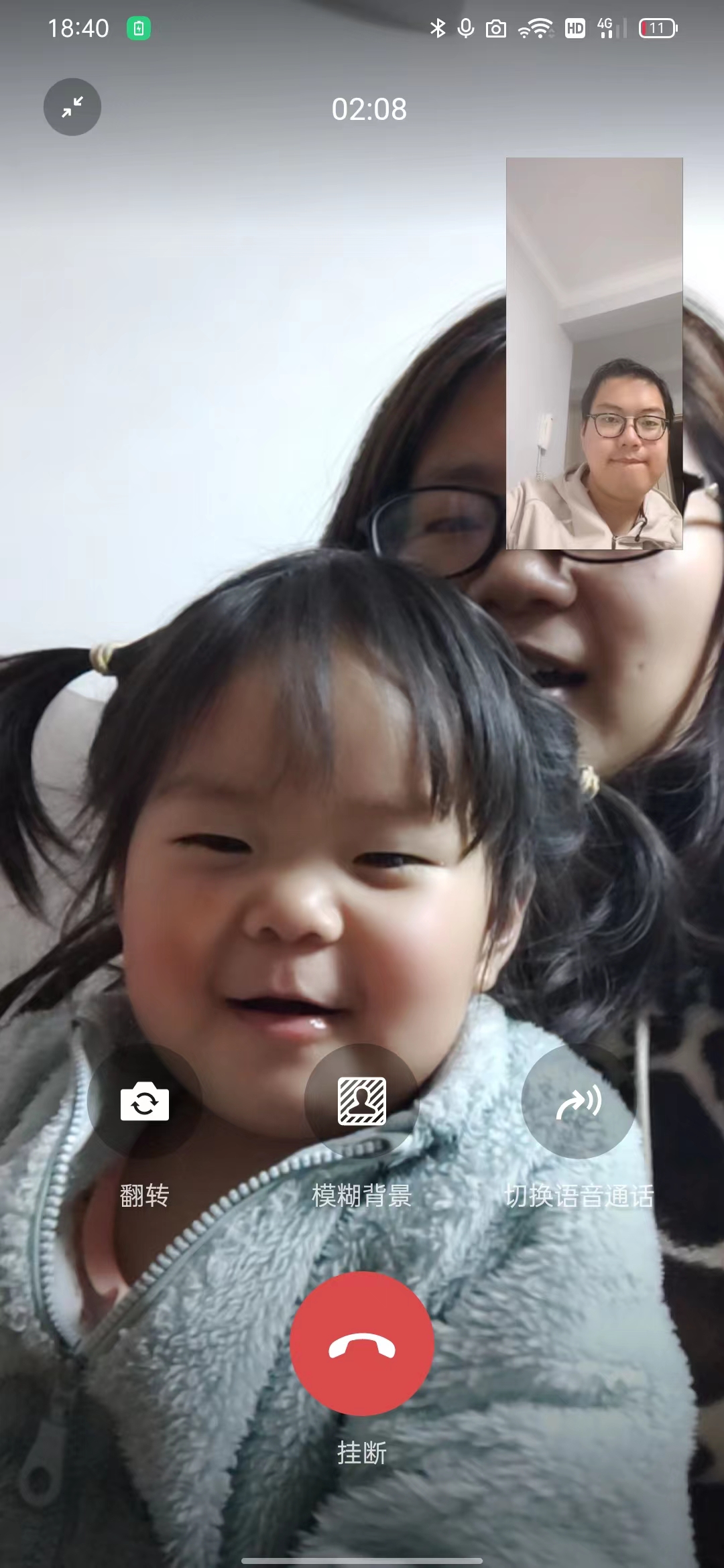Flip the camera with 翻转
This screenshot has width=724, height=1568.
145,1102
